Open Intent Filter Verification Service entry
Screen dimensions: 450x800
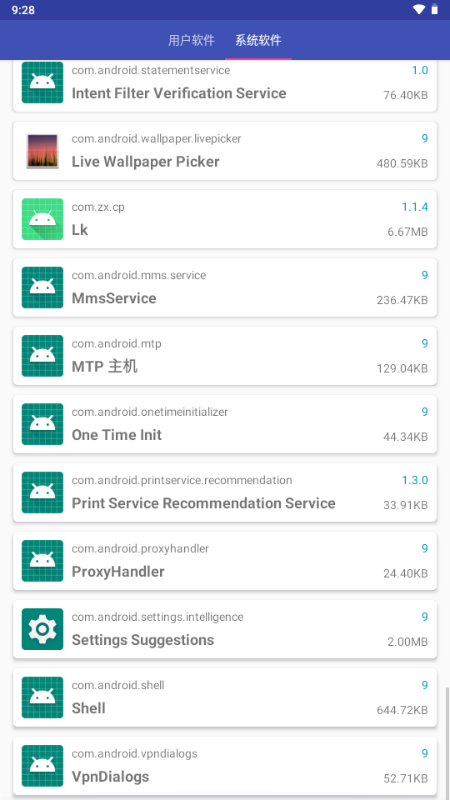click(225, 85)
